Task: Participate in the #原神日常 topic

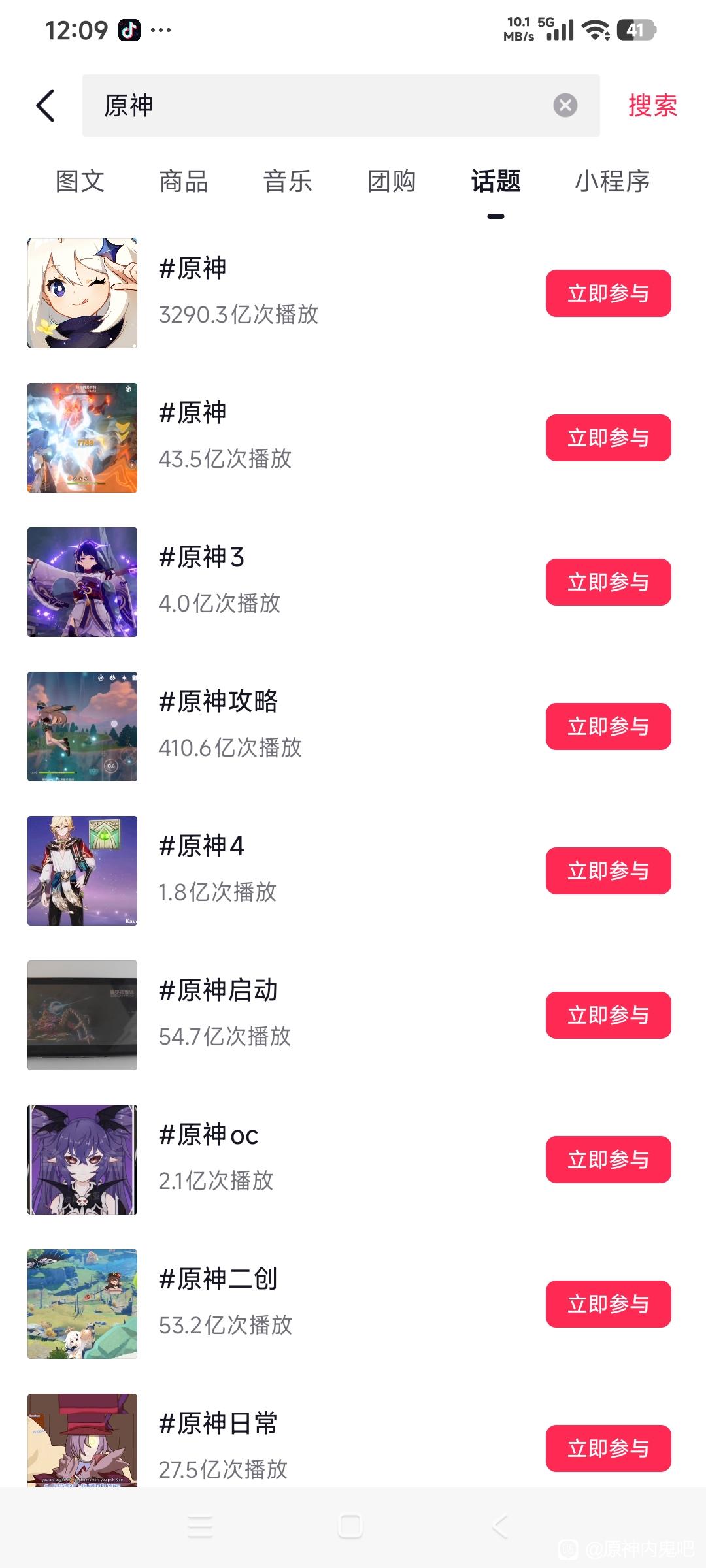Action: [608, 1448]
